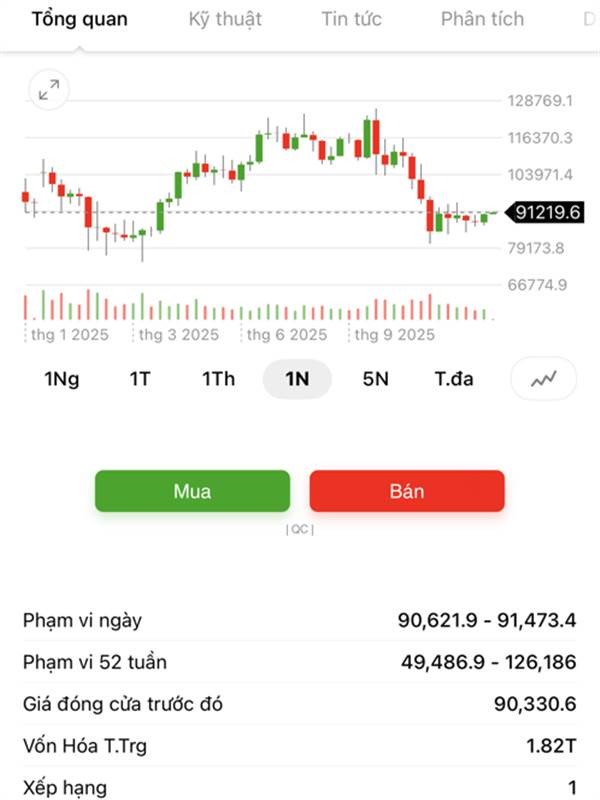Switch chart to 1T range
Screen dimensions: 600x800
[x=140, y=379]
